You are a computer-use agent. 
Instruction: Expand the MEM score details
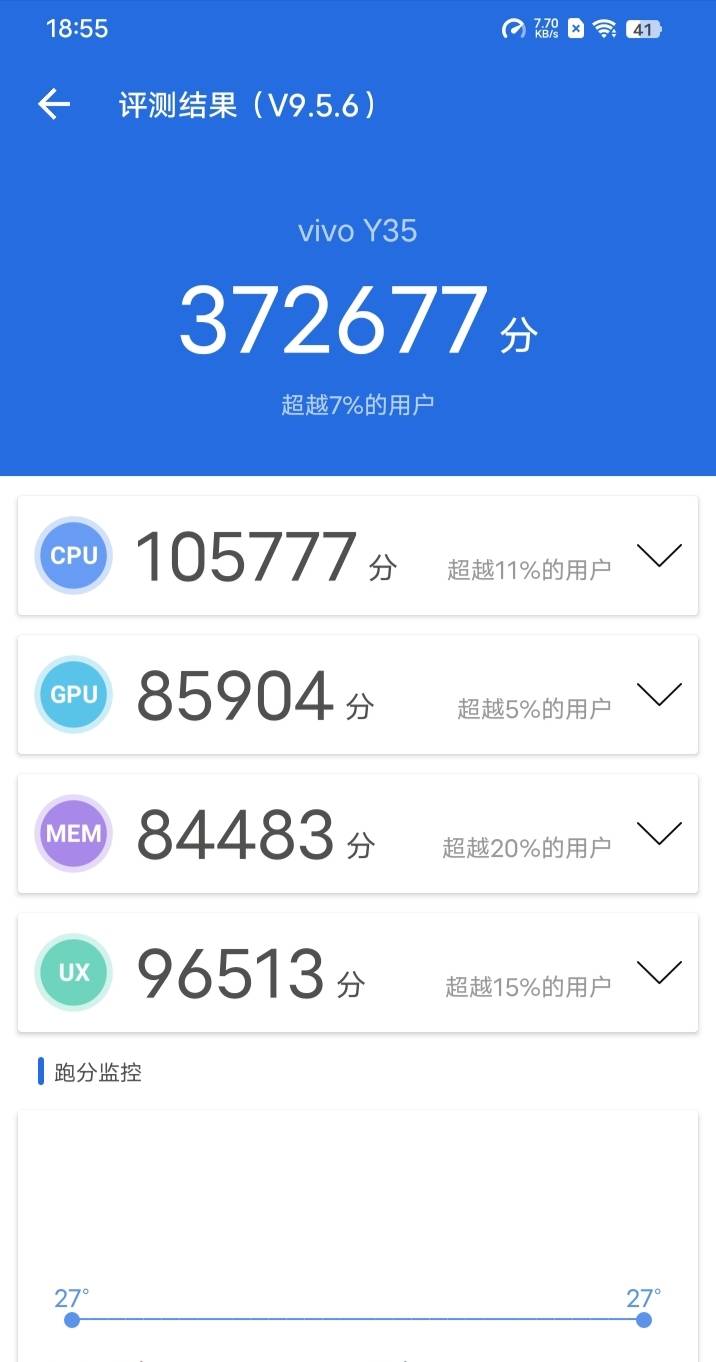point(659,833)
